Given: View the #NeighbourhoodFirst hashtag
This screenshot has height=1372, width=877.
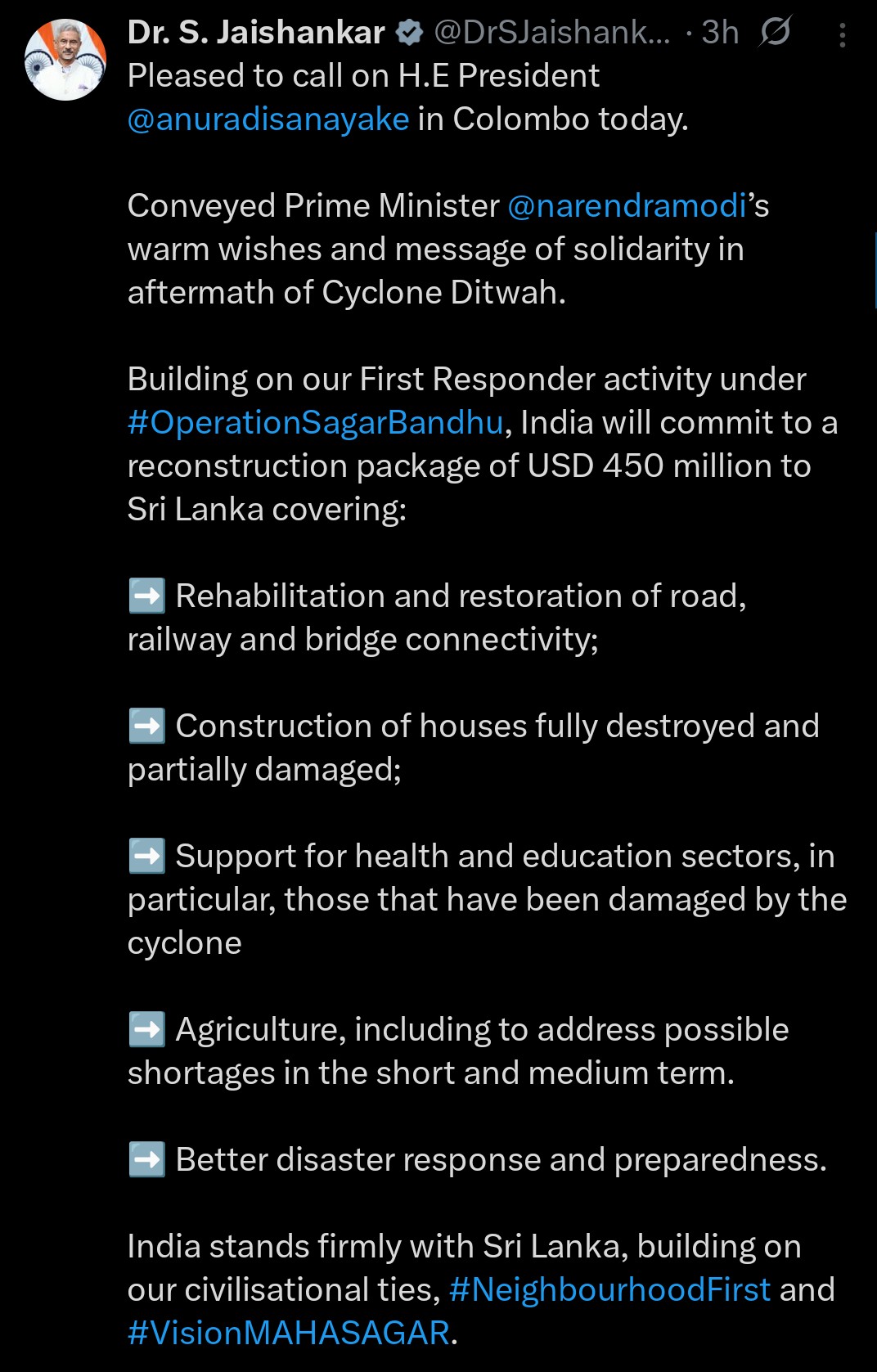Looking at the screenshot, I should pyautogui.click(x=609, y=1290).
